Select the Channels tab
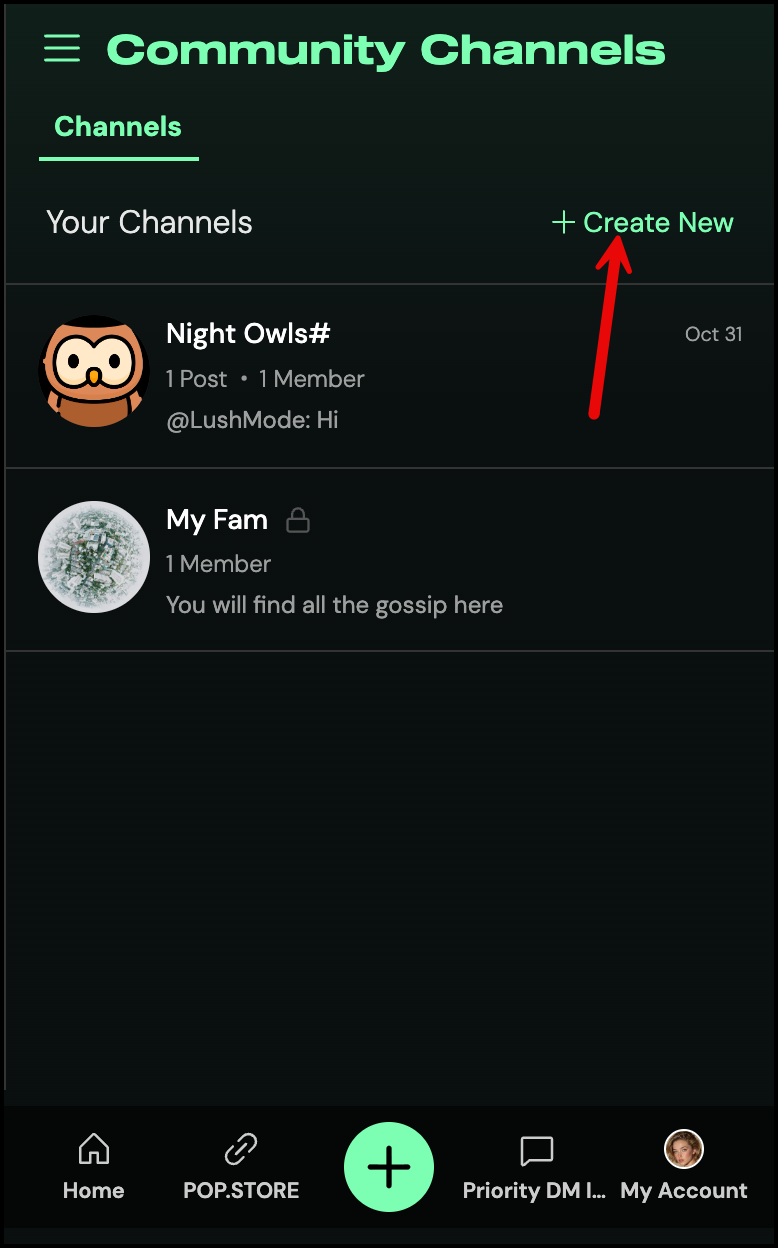 pos(118,127)
